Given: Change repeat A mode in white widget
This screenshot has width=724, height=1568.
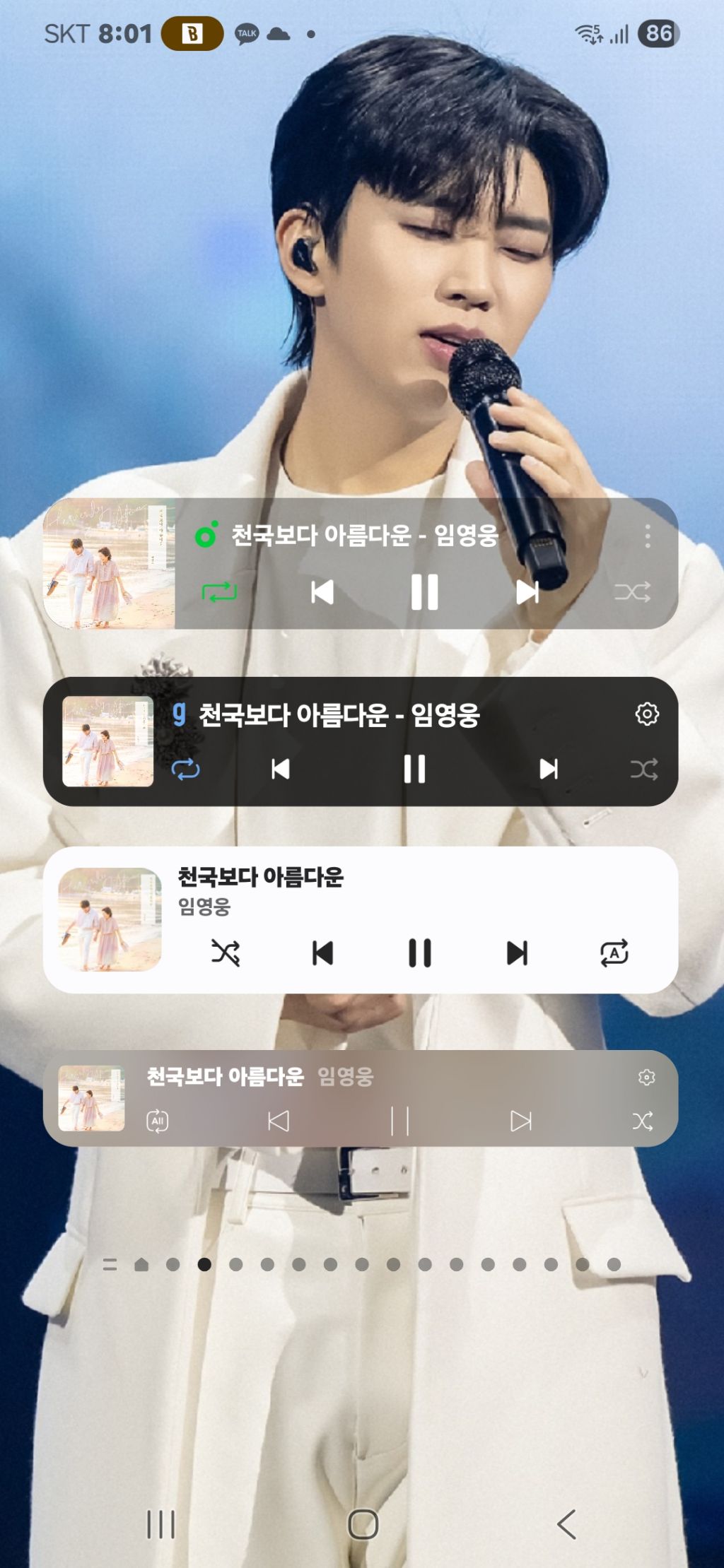Looking at the screenshot, I should pos(614,953).
